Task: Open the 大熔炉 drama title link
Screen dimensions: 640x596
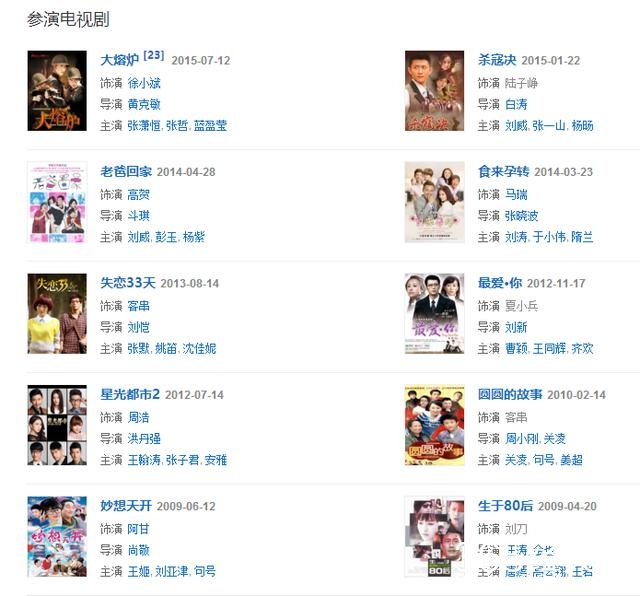Action: point(119,60)
